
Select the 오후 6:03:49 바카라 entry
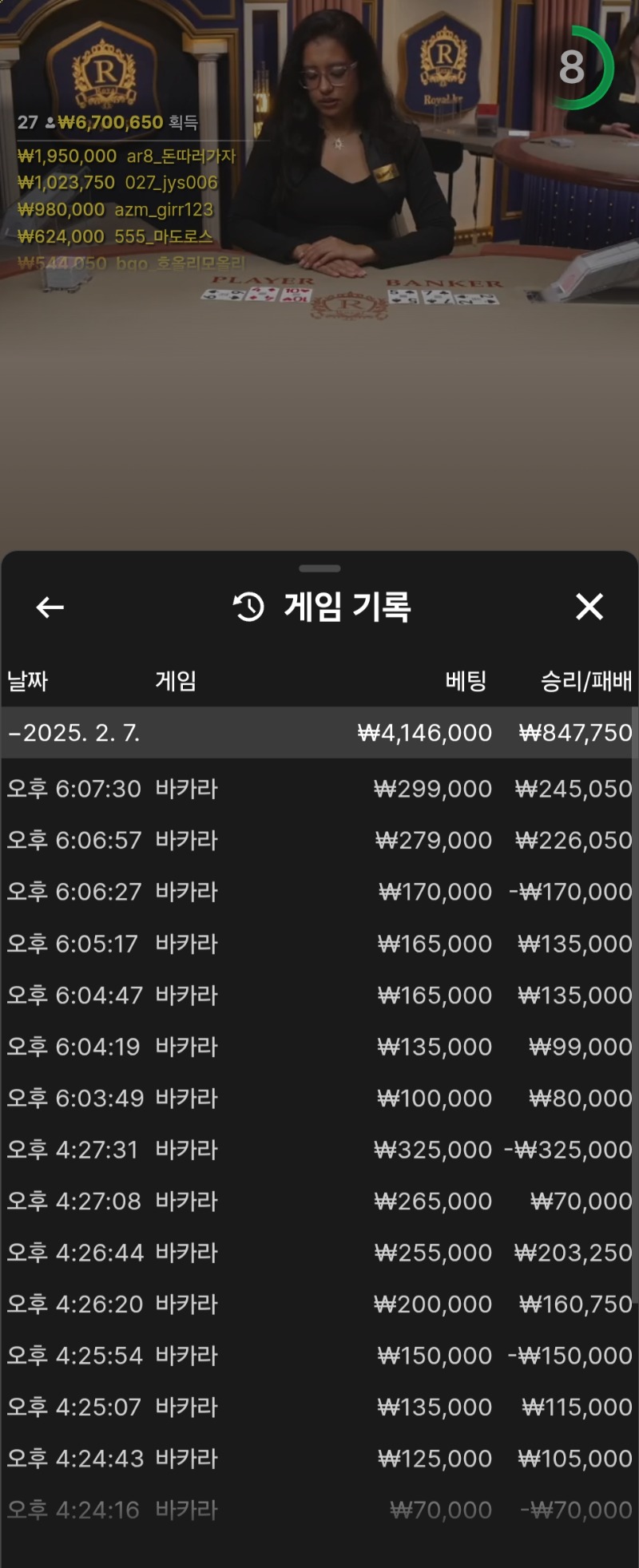[x=319, y=1098]
